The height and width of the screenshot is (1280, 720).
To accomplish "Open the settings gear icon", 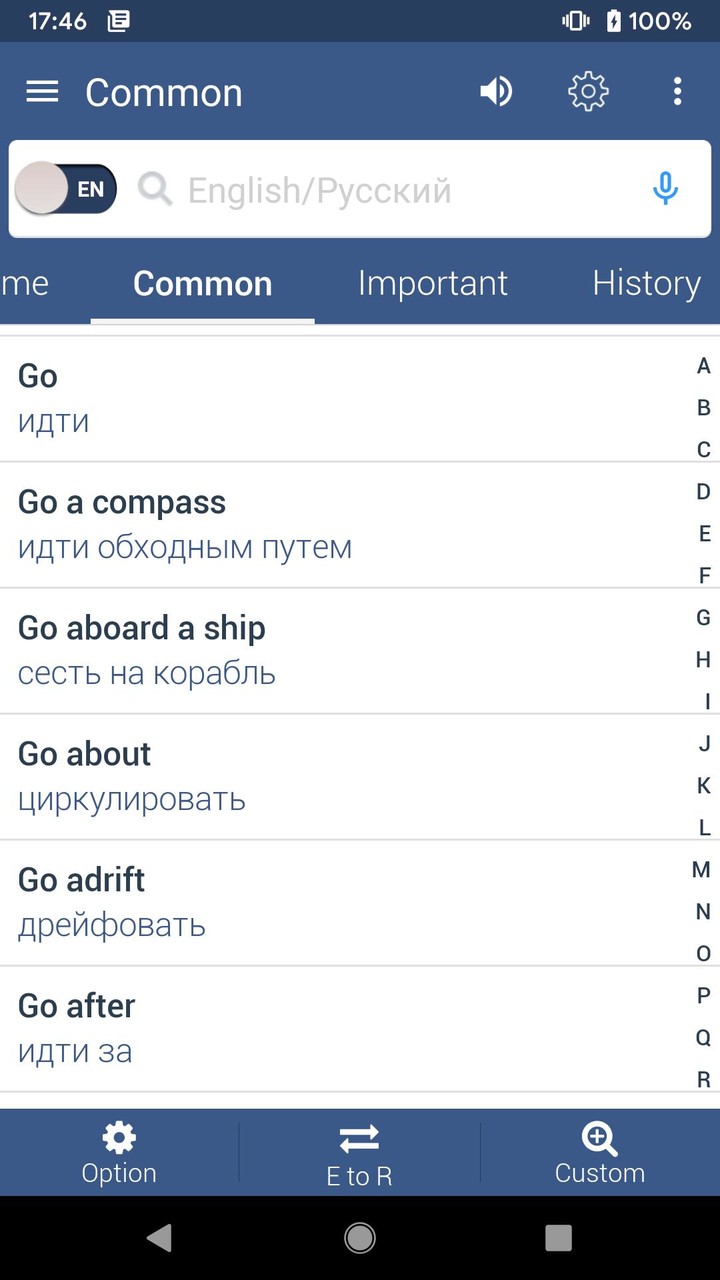I will click(x=588, y=91).
